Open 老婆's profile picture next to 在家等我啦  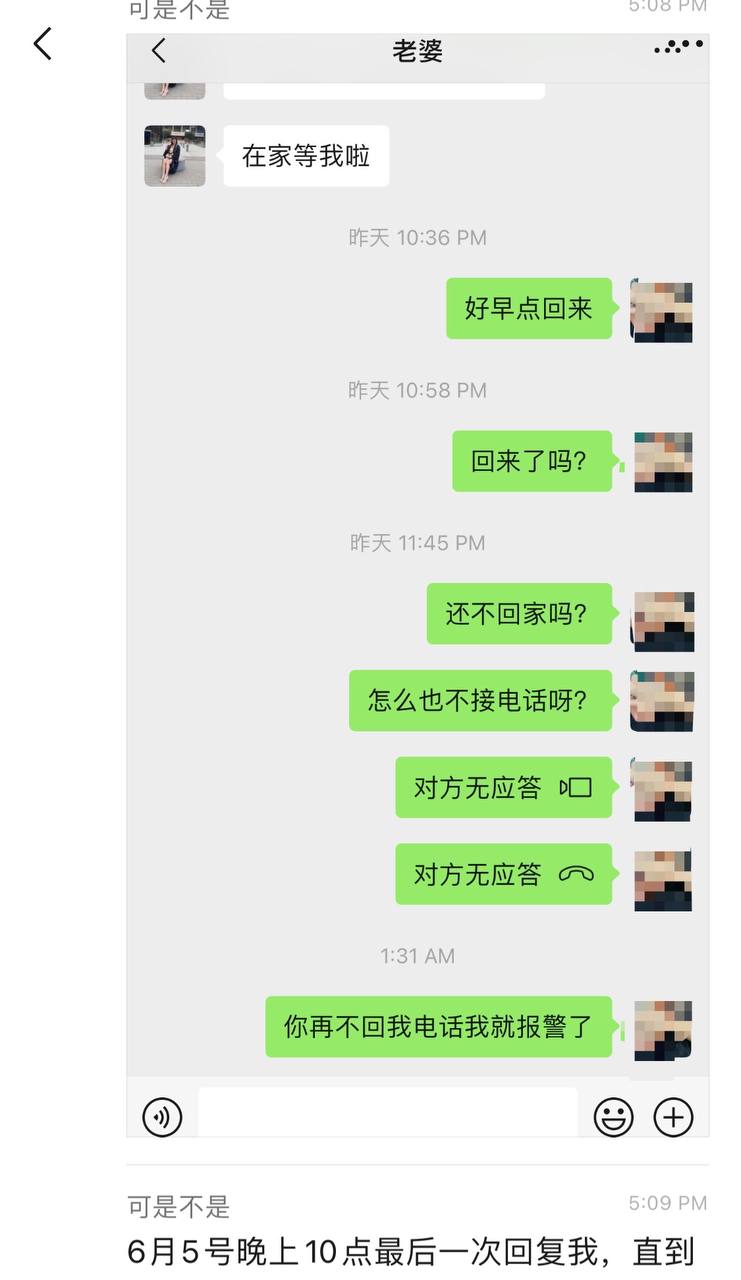point(174,155)
